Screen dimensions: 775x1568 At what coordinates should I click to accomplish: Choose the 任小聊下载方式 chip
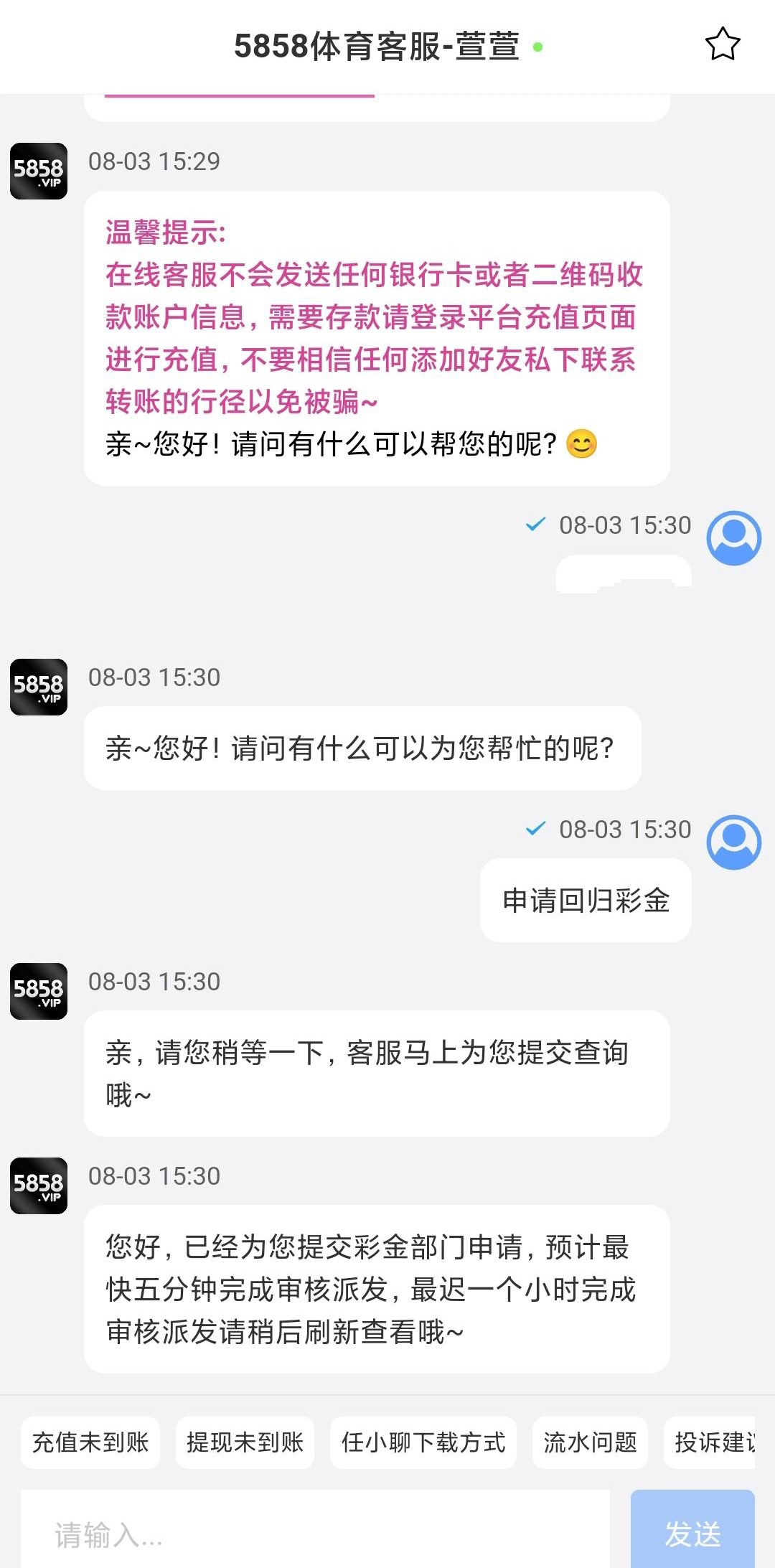click(x=423, y=1442)
